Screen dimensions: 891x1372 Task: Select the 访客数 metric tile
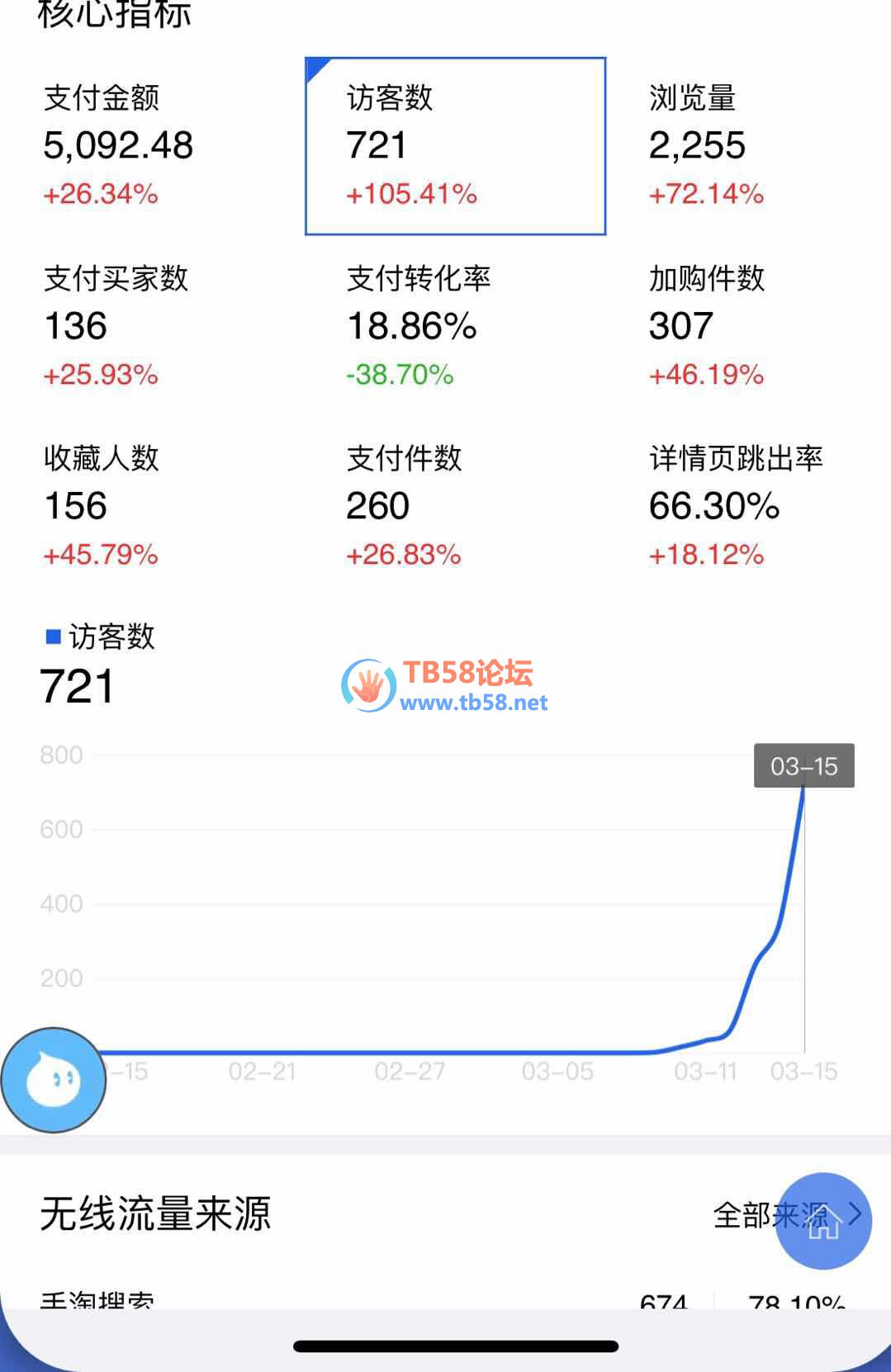coord(455,146)
